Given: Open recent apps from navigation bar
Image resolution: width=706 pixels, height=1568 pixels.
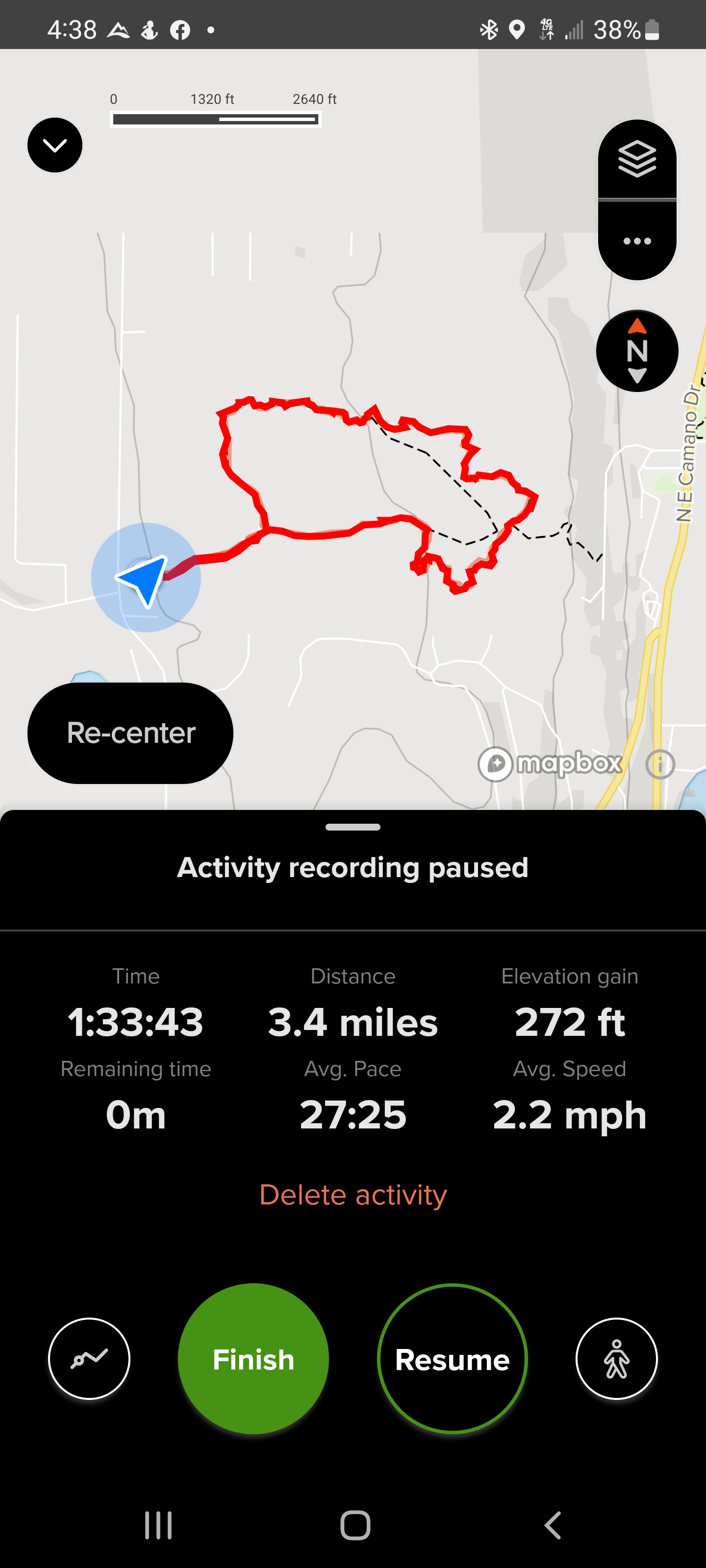Looking at the screenshot, I should (158, 1525).
